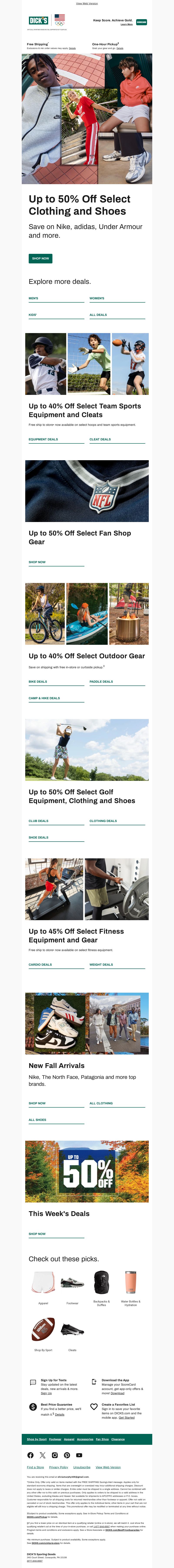The width and height of the screenshot is (174, 1568).
Task: Open the Men's deals link
Action: 33,298
